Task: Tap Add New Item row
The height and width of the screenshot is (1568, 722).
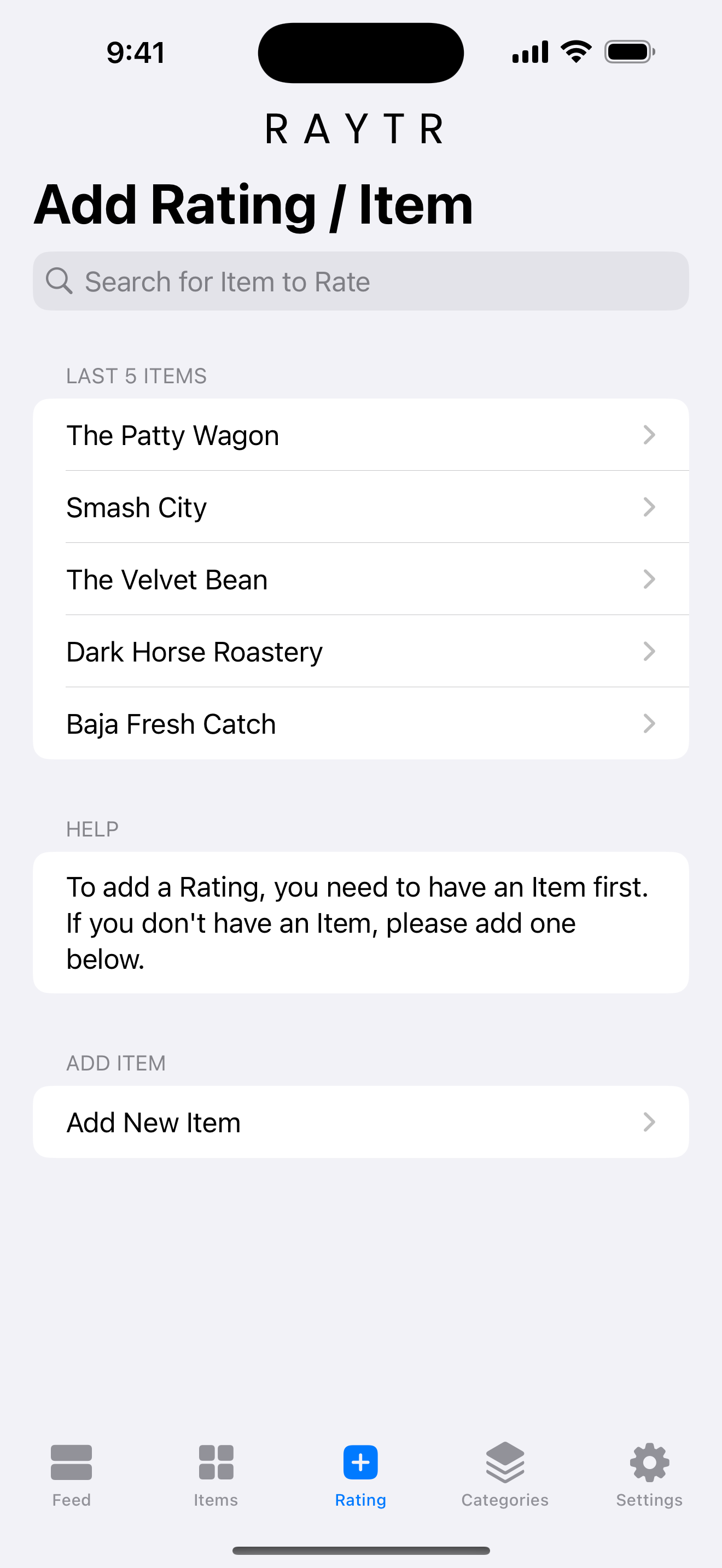Action: point(360,1122)
